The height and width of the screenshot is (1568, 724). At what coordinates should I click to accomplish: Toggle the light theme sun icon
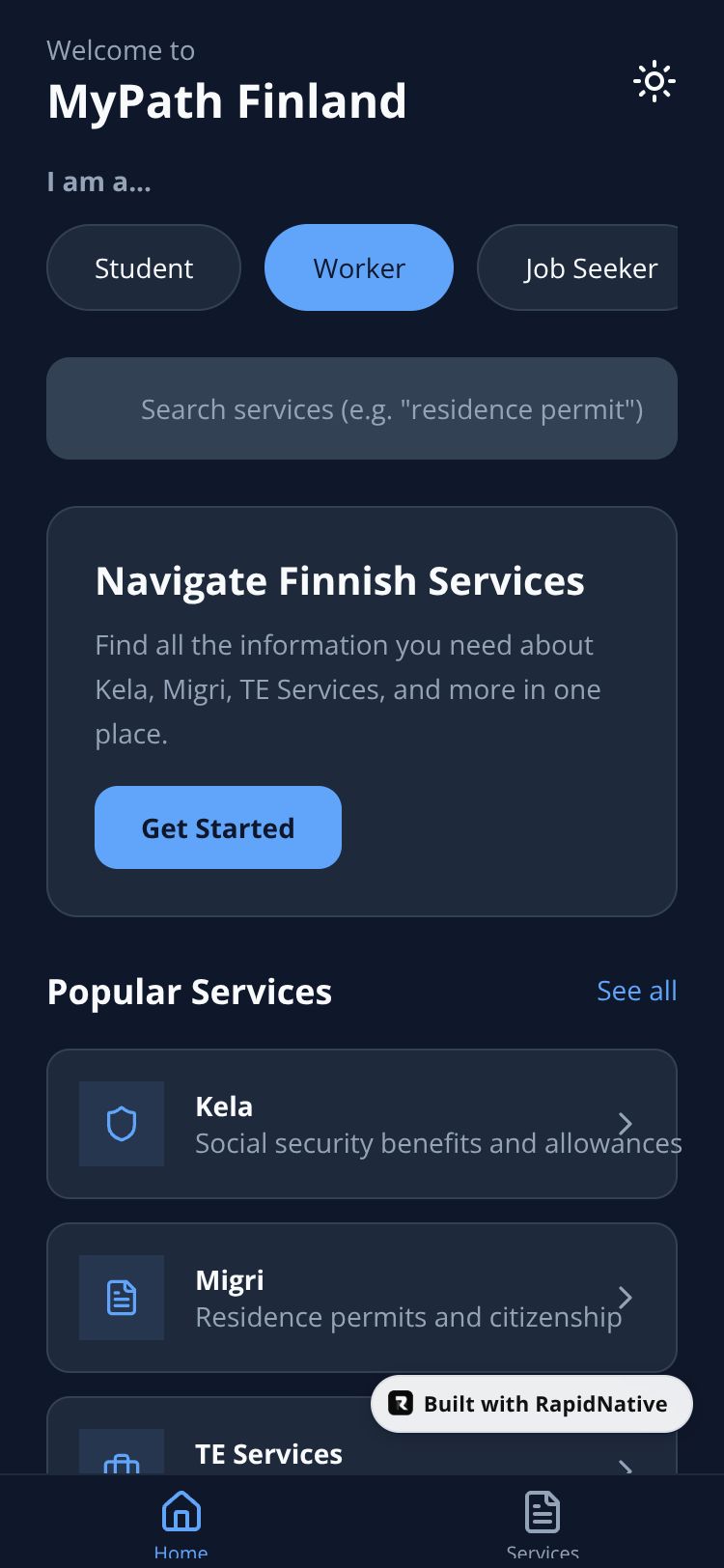[x=654, y=82]
